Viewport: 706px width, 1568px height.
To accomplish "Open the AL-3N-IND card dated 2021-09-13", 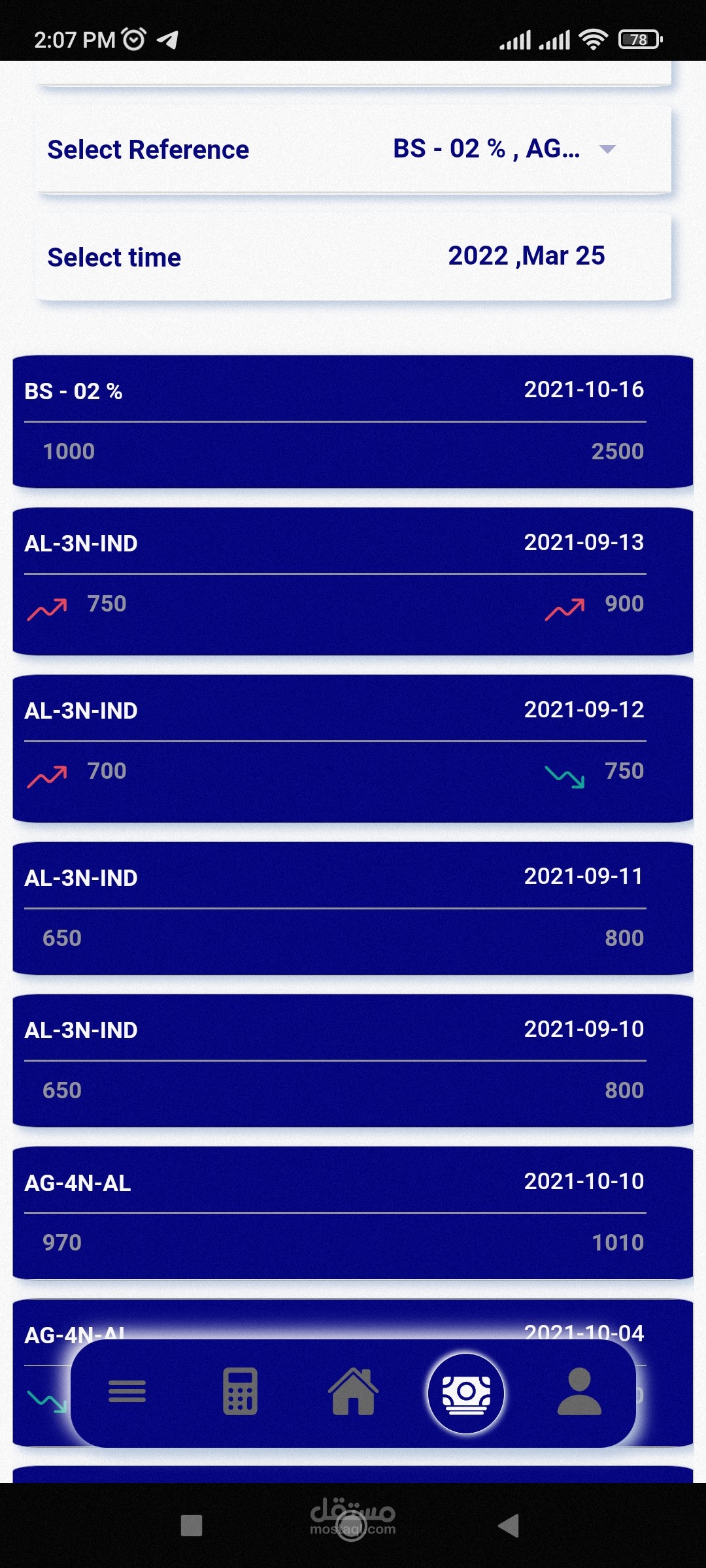I will [x=353, y=581].
